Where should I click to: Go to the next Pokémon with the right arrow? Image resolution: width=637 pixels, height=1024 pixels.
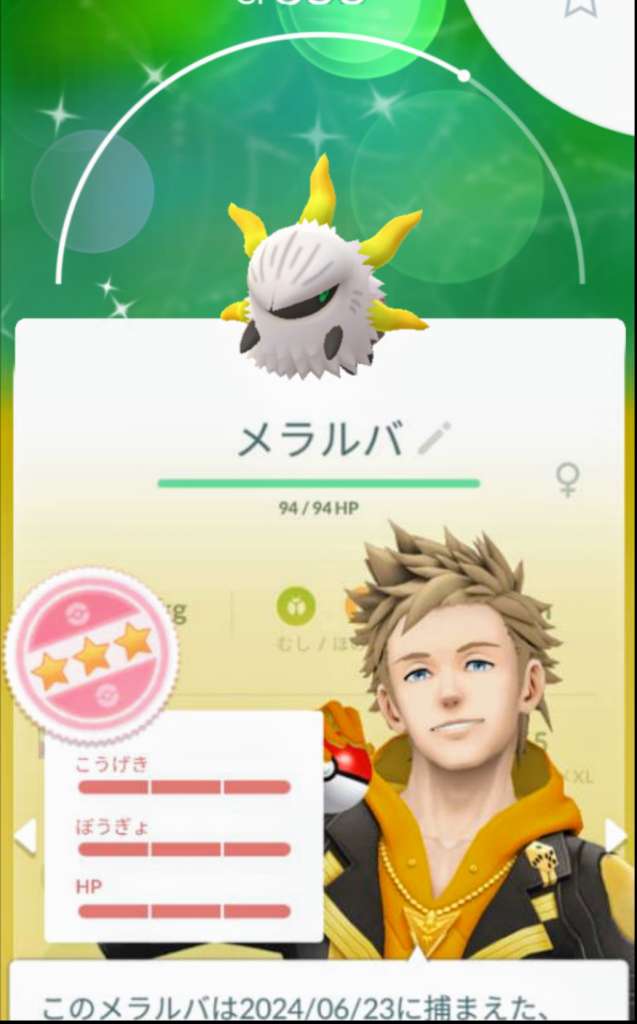click(615, 836)
